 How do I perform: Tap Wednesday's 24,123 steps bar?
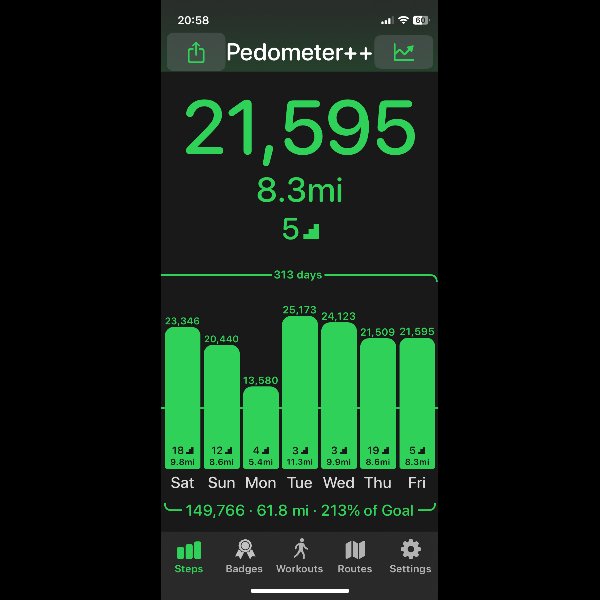click(x=339, y=395)
